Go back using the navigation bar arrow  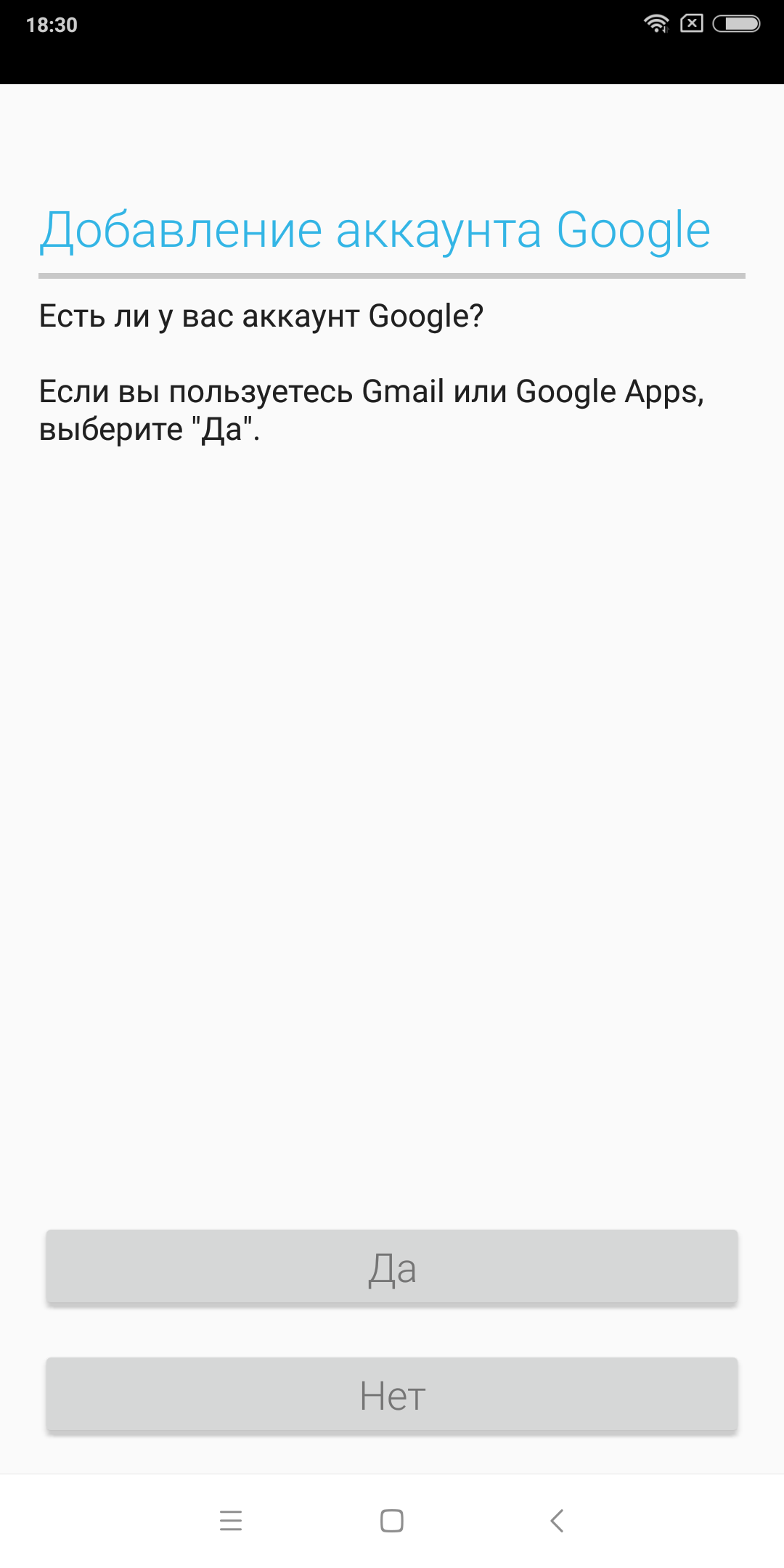[x=557, y=1520]
